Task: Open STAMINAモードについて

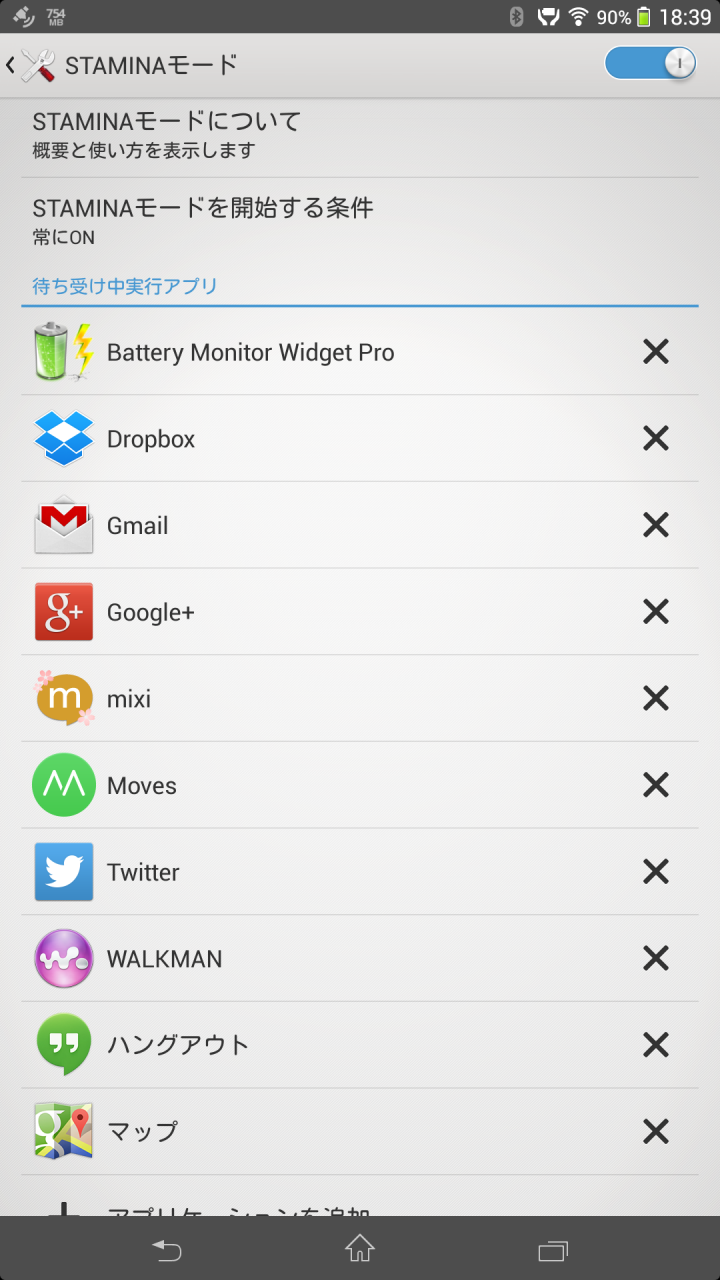Action: click(360, 135)
